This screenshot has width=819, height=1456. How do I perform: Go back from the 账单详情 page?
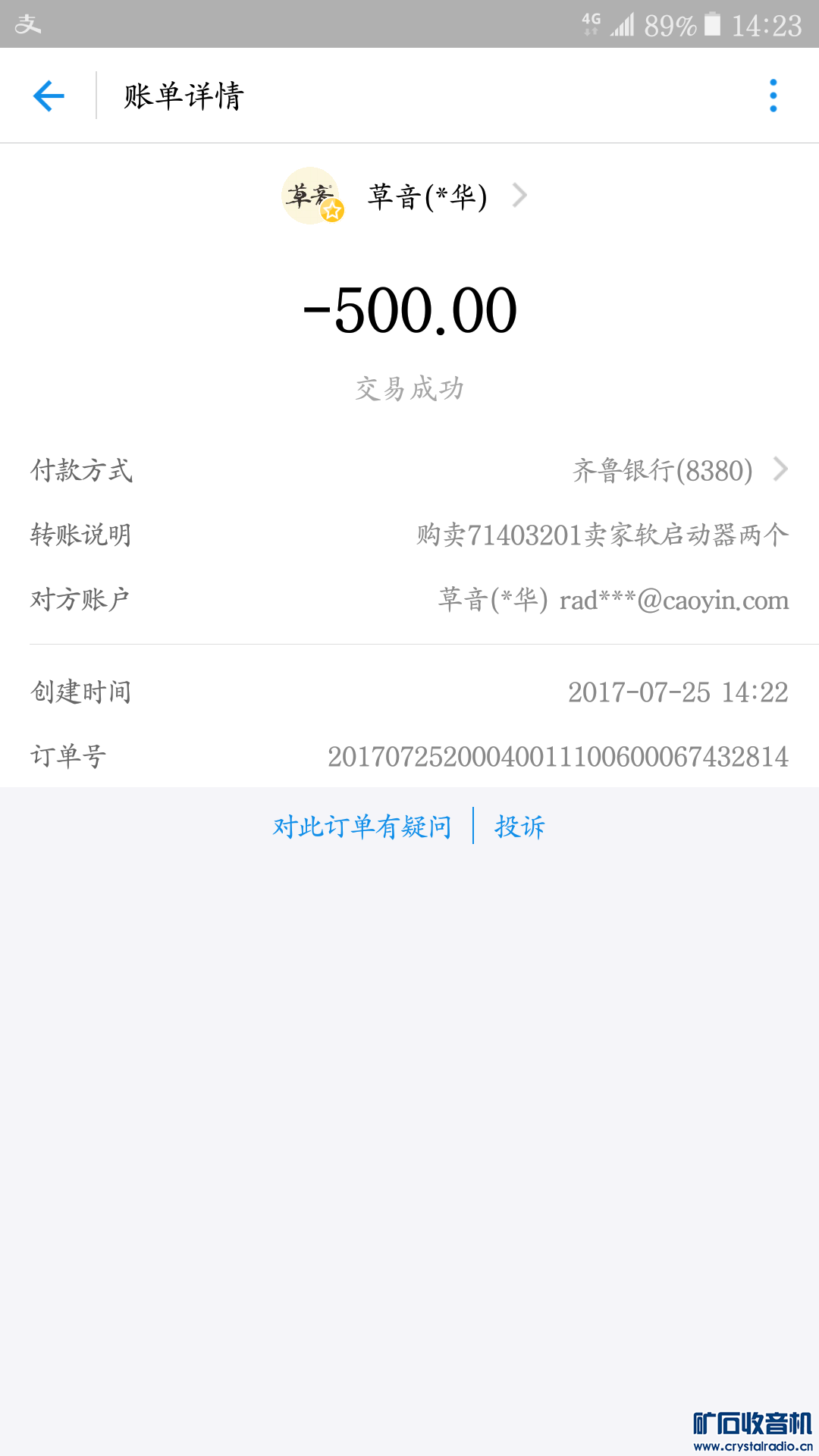pos(49,96)
